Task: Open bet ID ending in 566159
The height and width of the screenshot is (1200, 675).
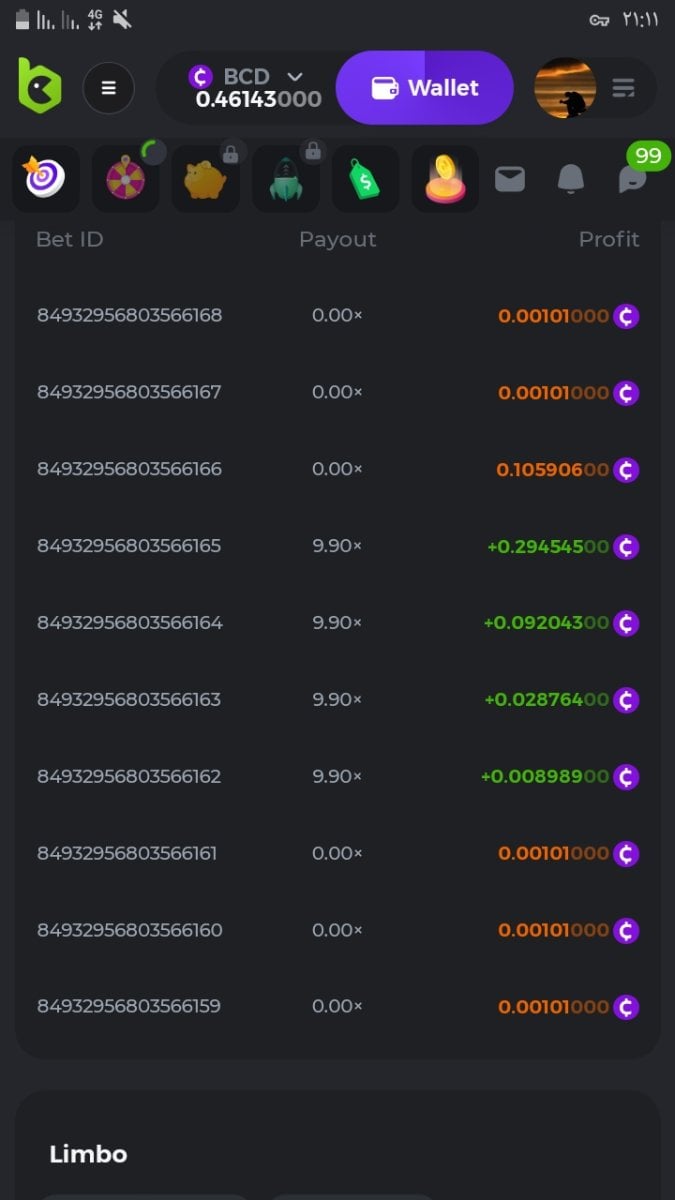Action: click(129, 1006)
